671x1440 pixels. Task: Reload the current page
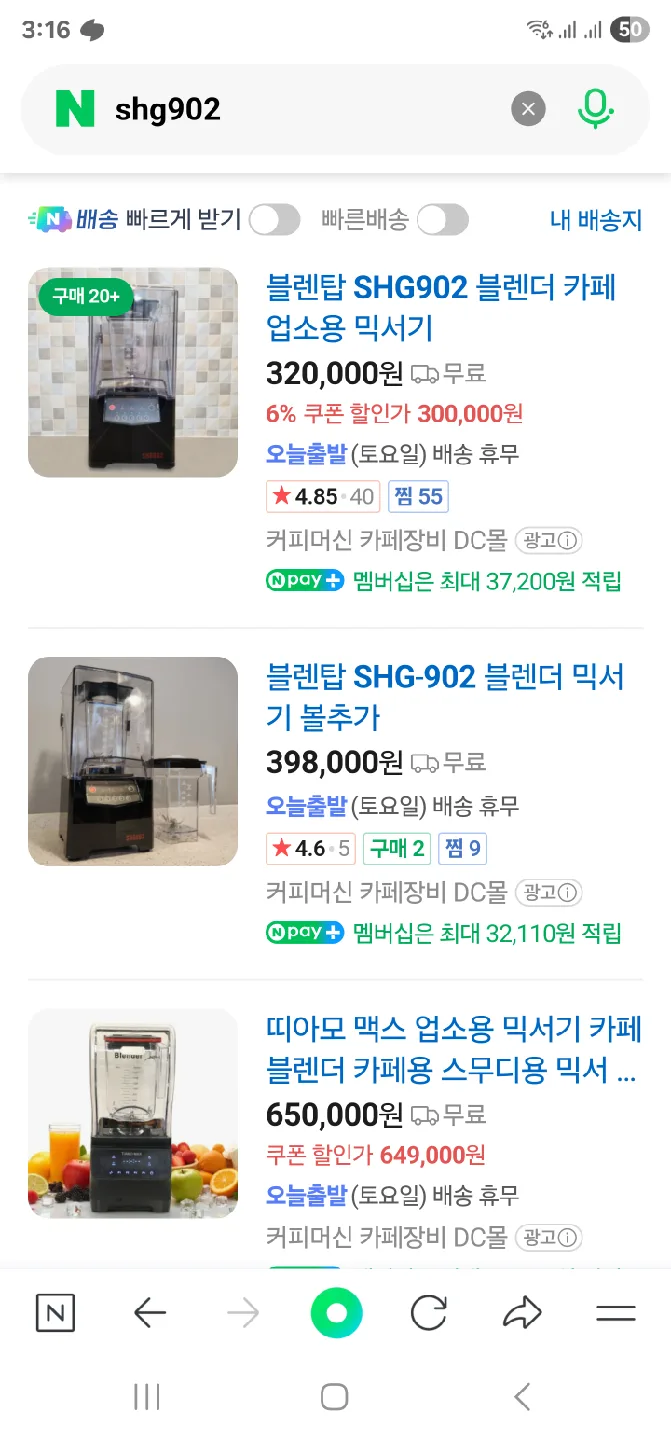click(428, 1313)
